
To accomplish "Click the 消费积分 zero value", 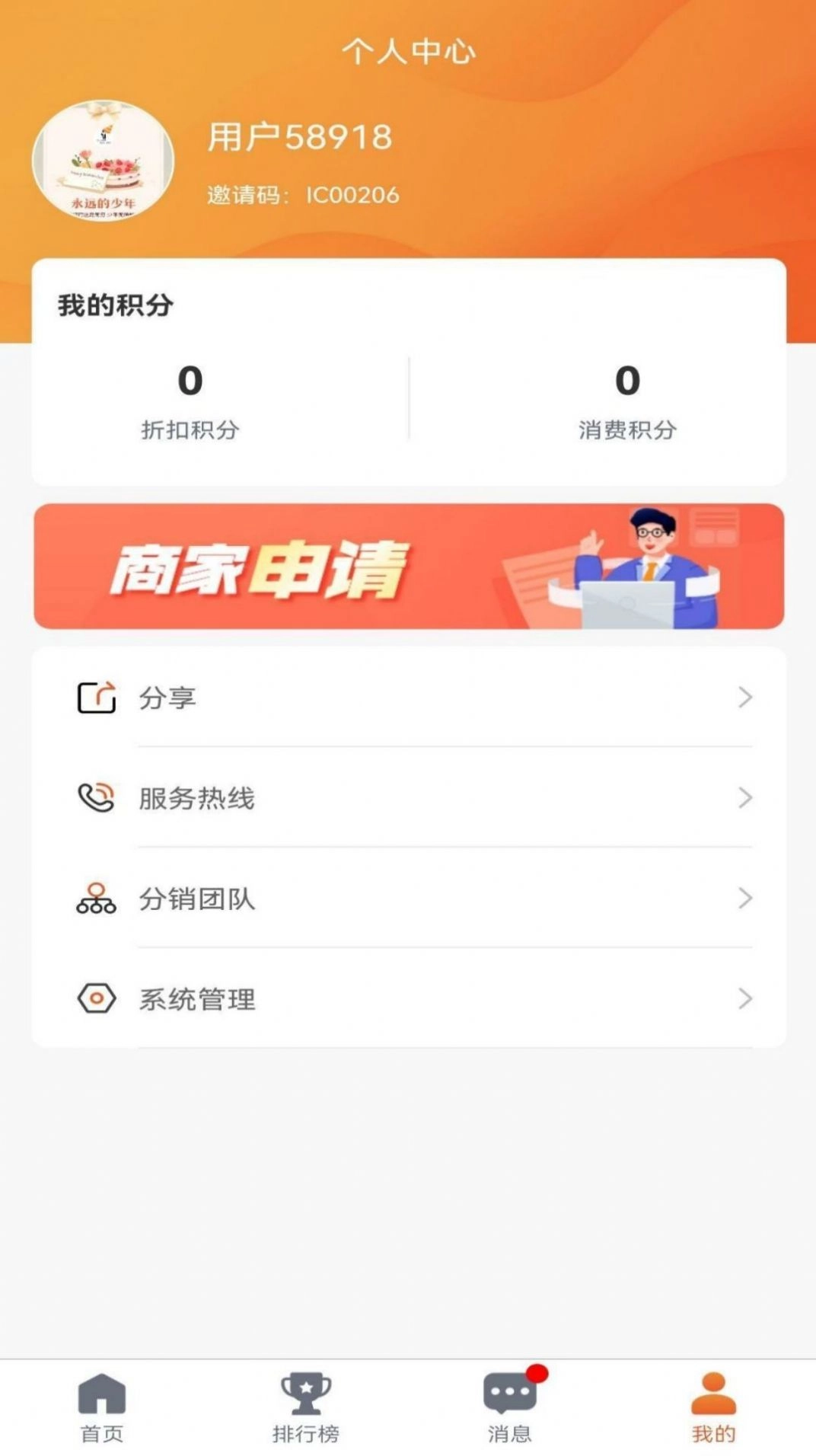I will click(626, 379).
